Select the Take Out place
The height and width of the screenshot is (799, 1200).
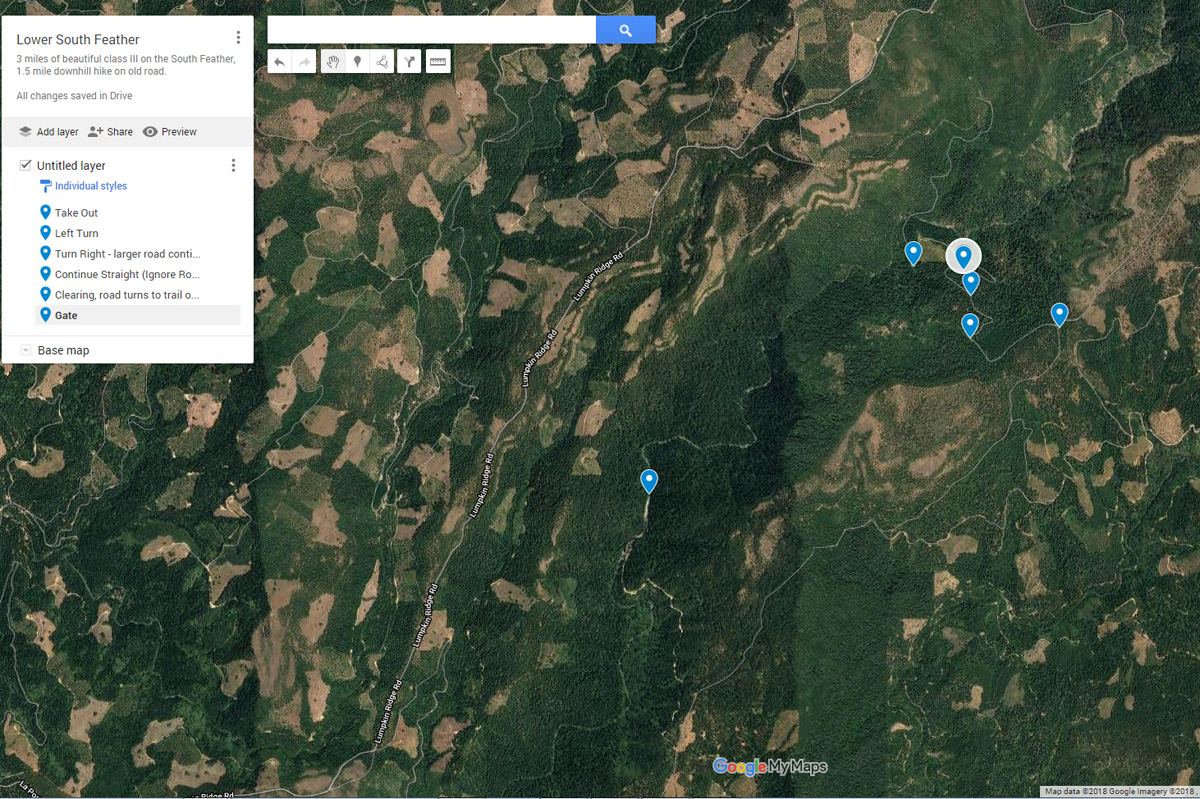[x=76, y=213]
